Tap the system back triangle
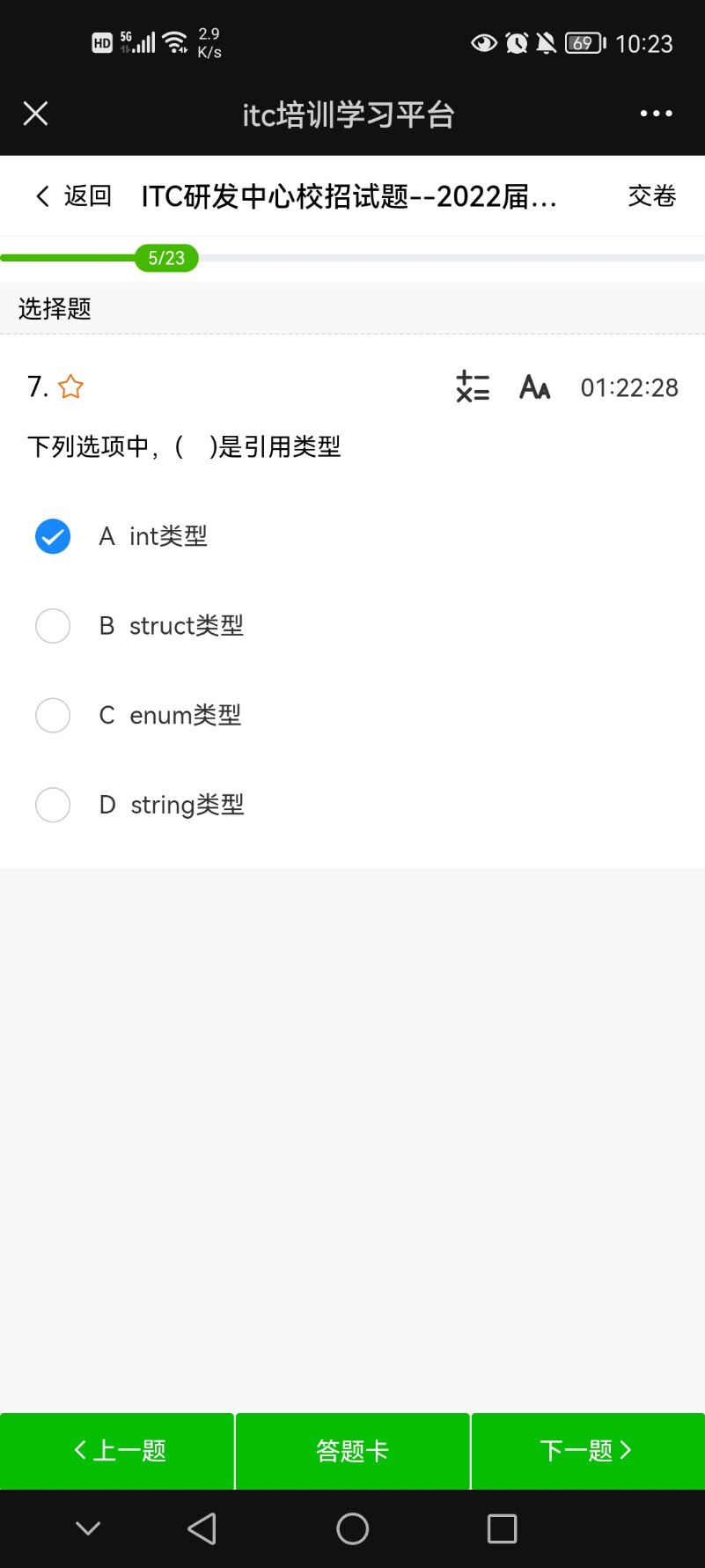This screenshot has height=1568, width=705. [x=202, y=1529]
